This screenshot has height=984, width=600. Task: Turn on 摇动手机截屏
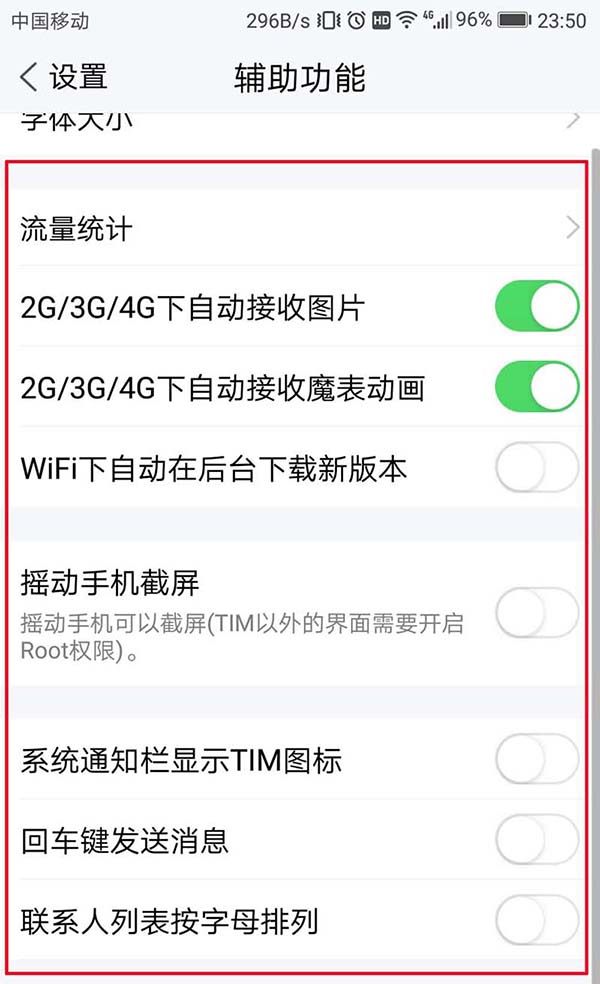coord(537,612)
